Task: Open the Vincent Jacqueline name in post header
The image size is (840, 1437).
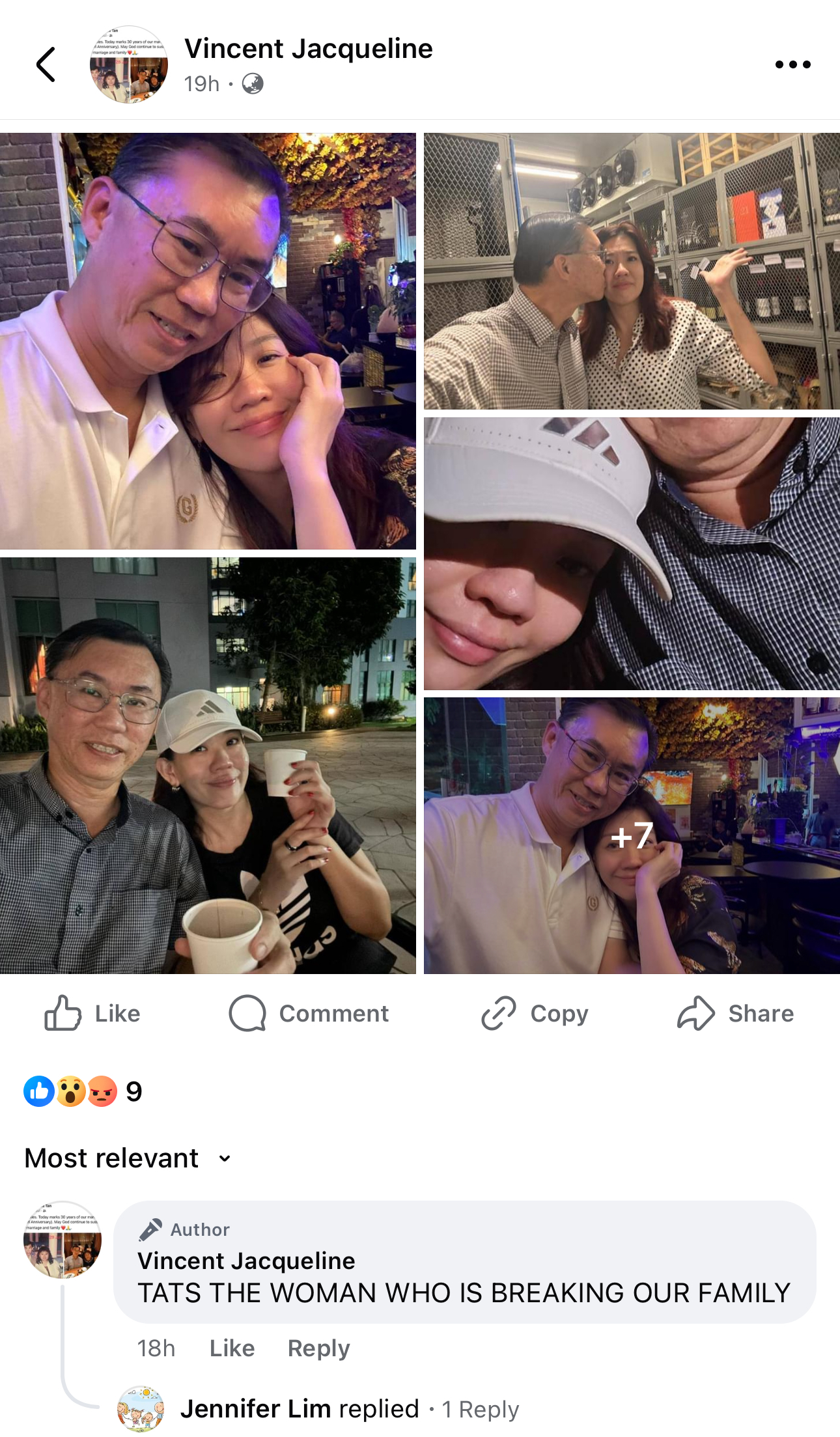Action: coord(308,49)
